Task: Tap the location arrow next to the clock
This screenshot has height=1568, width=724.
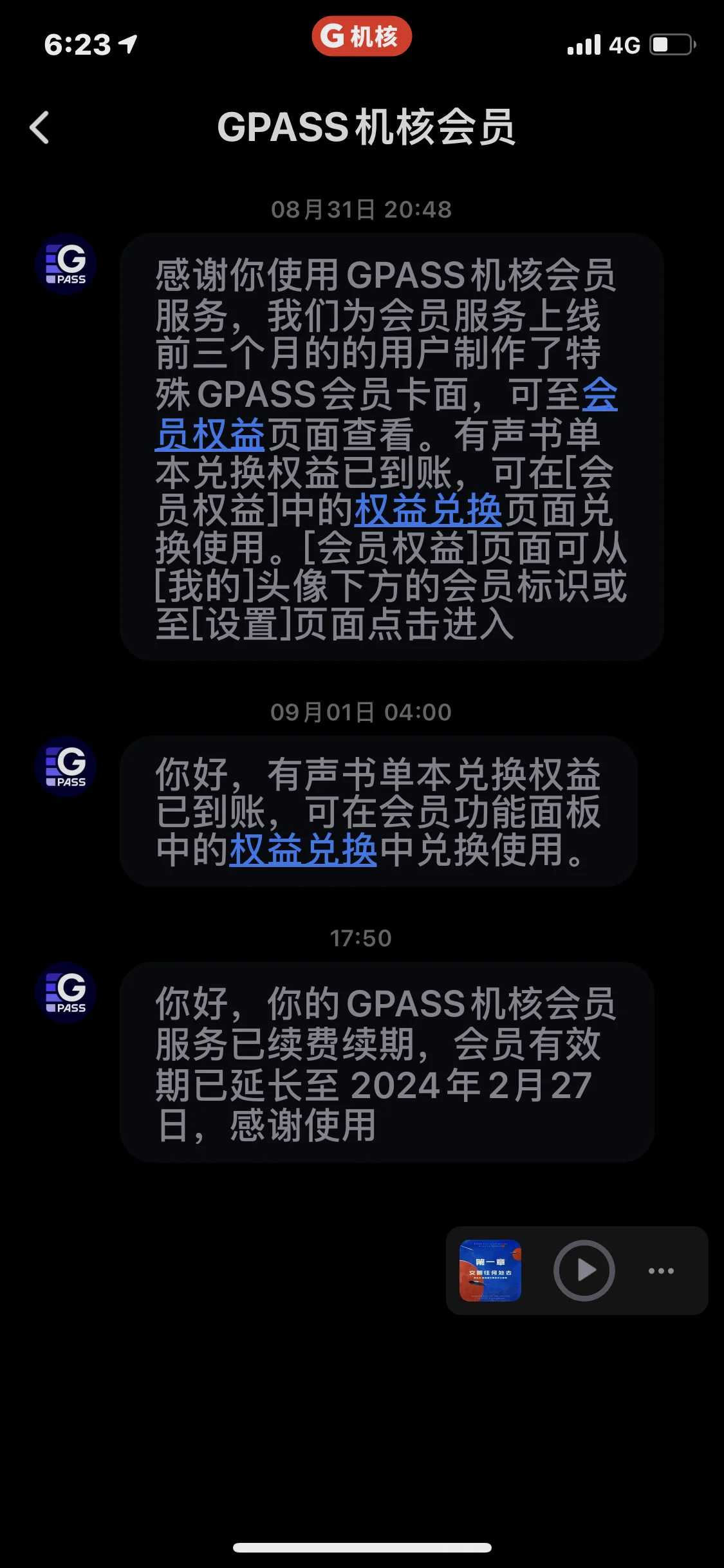Action: (126, 43)
